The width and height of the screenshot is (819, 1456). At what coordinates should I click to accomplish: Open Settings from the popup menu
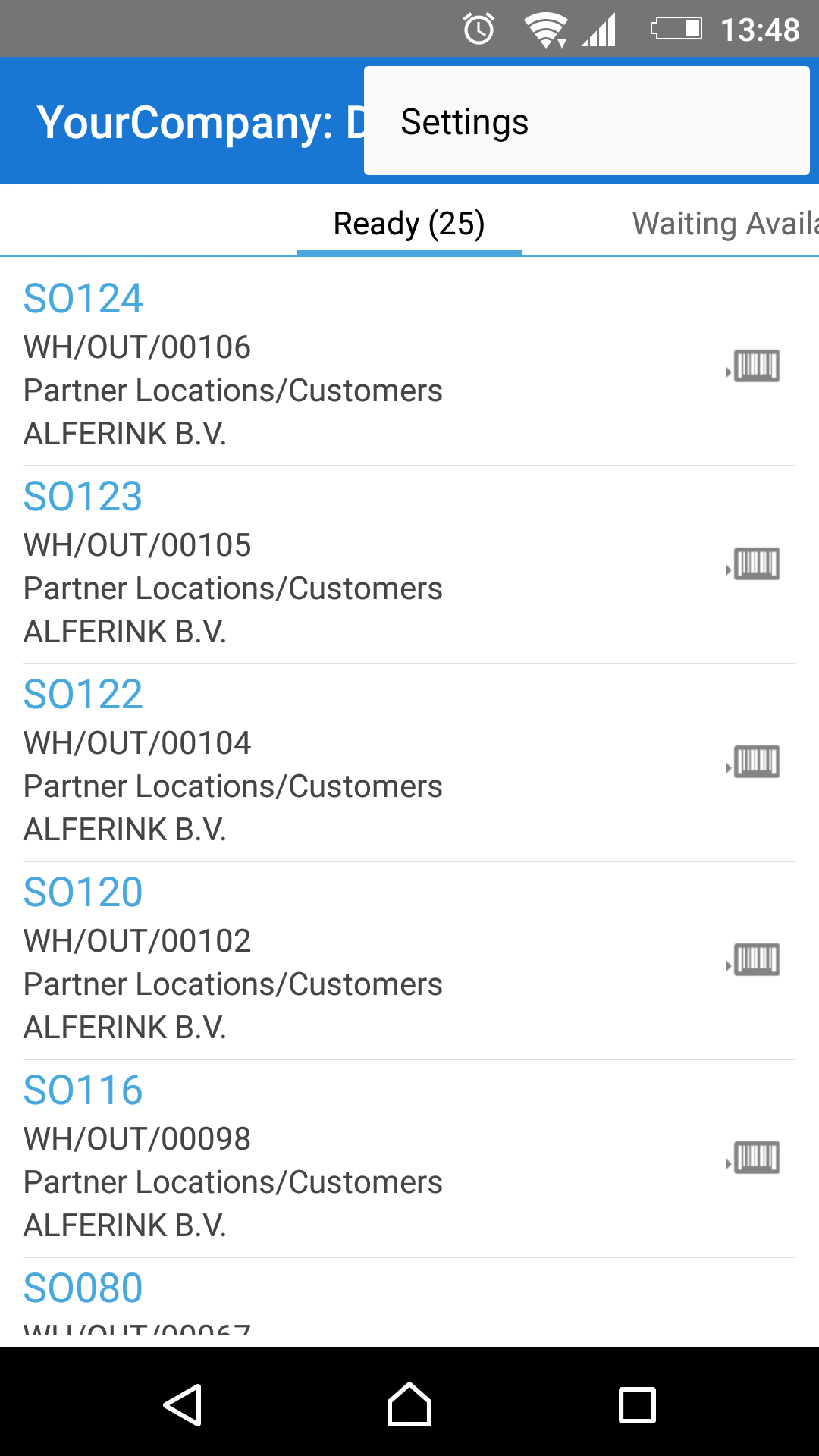click(x=586, y=121)
